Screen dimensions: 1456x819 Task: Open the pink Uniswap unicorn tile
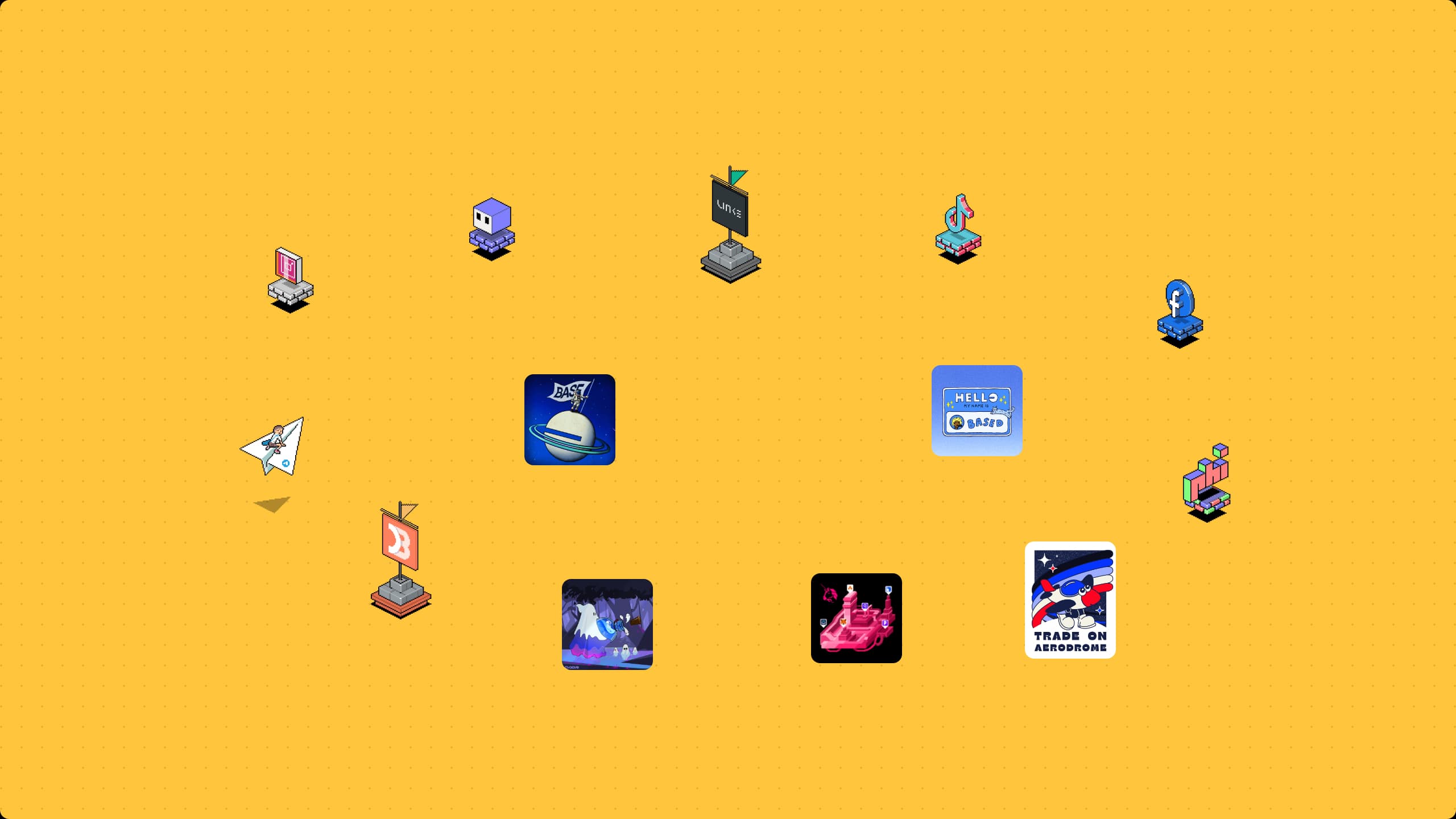856,618
